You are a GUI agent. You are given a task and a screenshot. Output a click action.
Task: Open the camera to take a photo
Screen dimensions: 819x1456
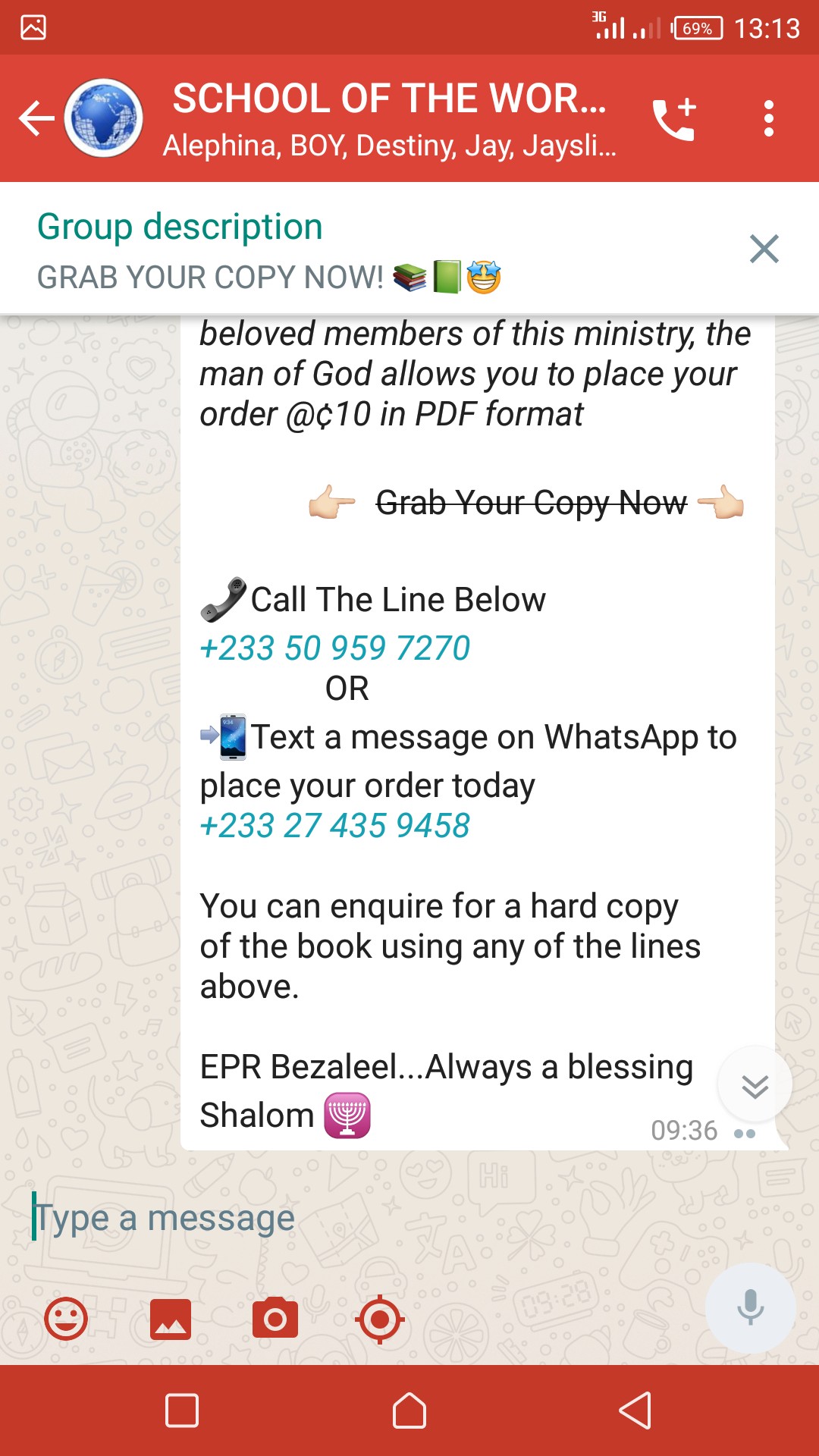click(275, 1319)
